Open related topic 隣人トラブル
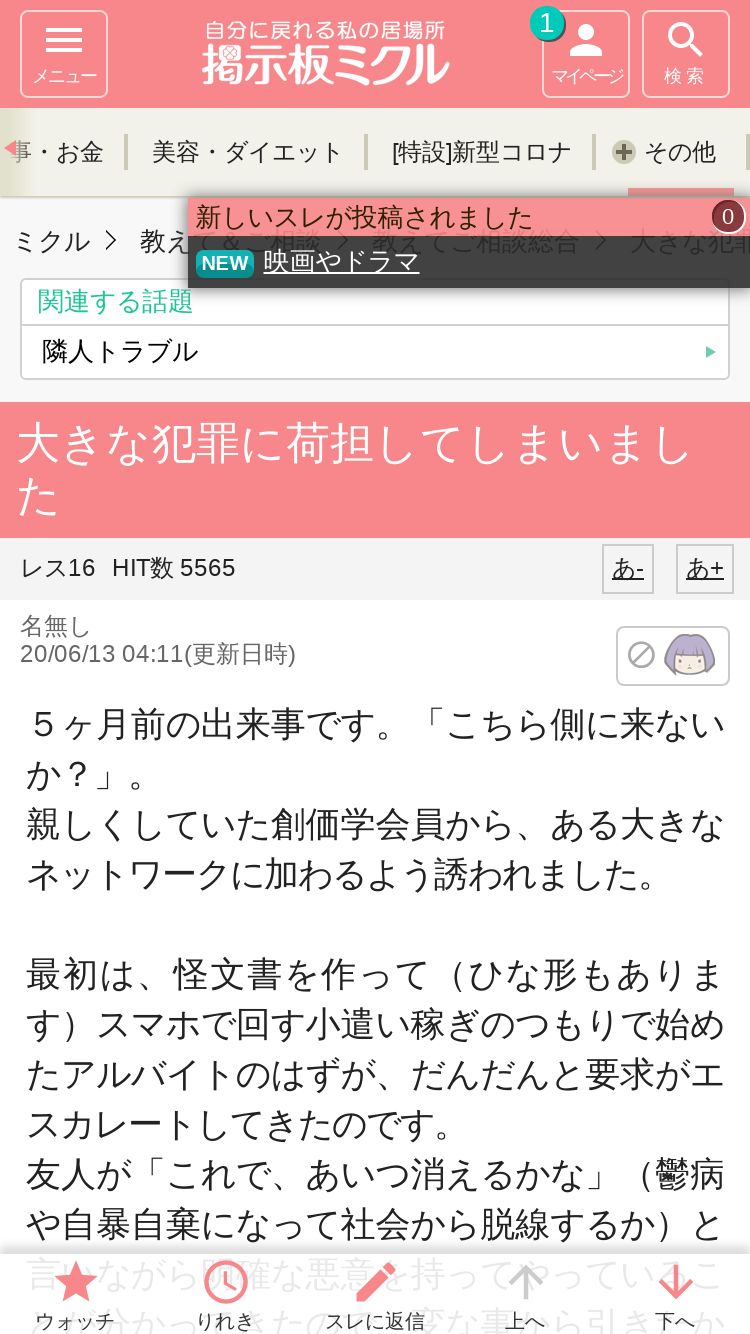 (x=375, y=352)
